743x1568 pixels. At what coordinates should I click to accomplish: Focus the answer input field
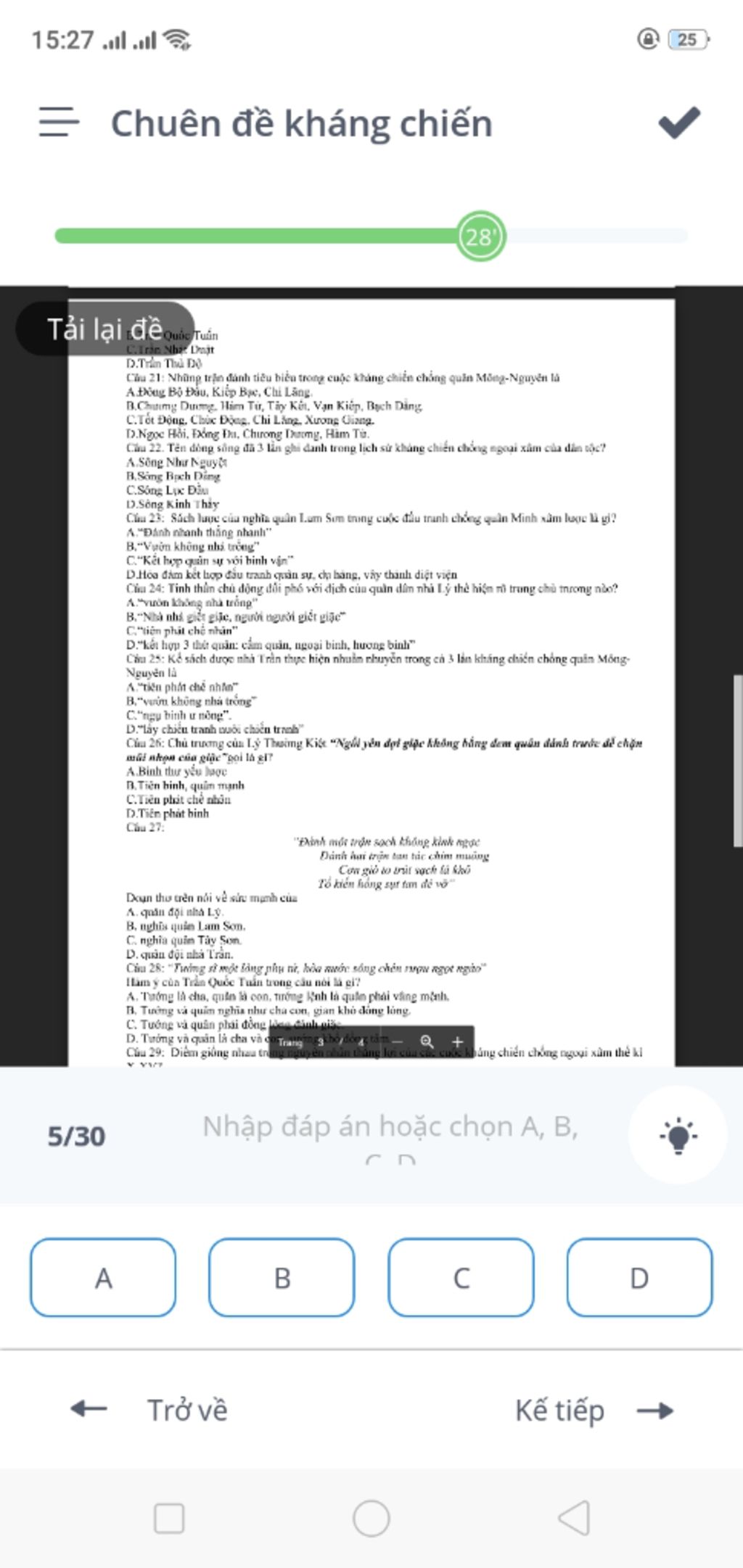pyautogui.click(x=390, y=1127)
